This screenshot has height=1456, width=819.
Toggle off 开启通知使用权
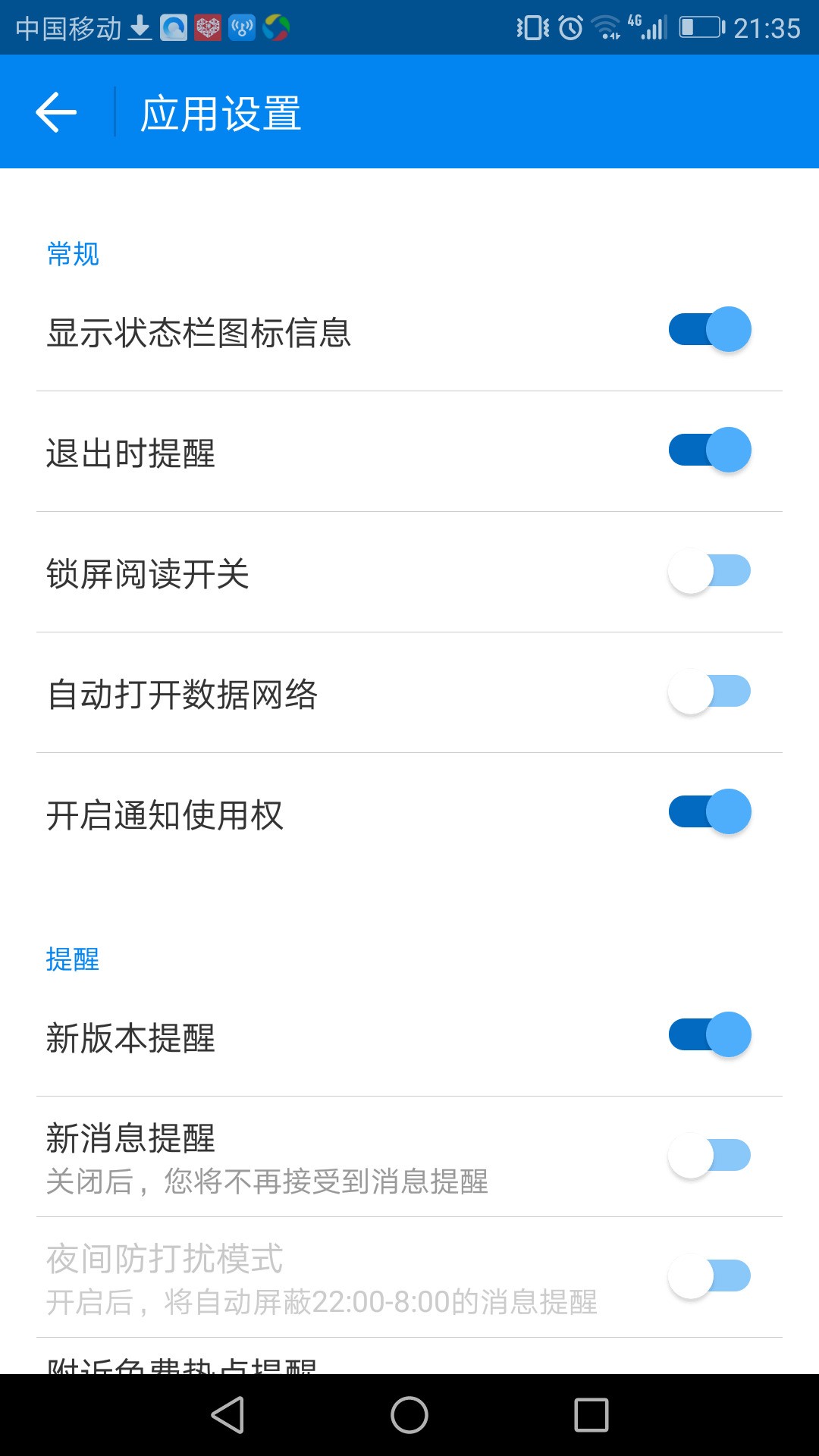[x=710, y=811]
